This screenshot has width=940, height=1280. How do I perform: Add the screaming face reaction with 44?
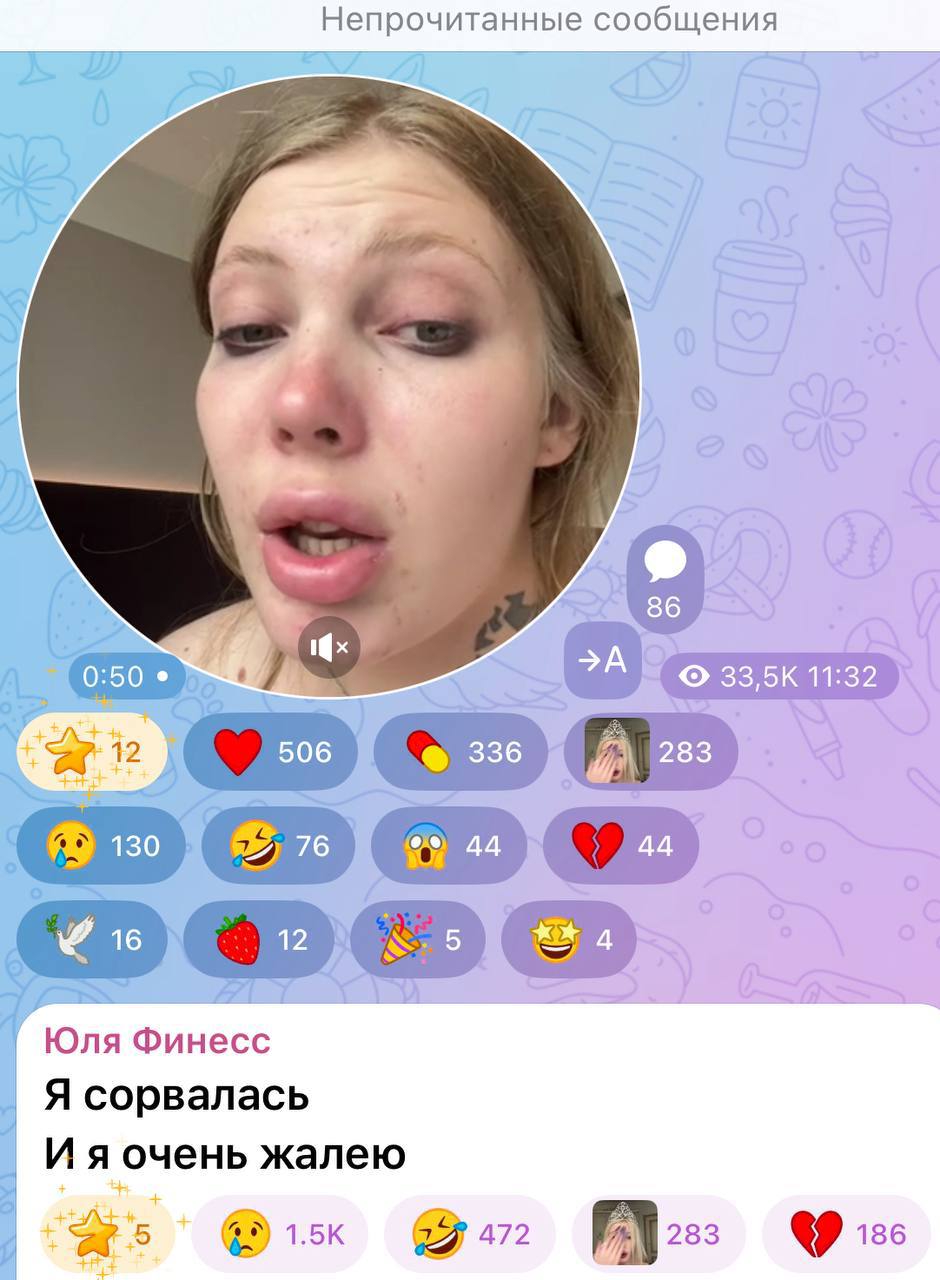pos(448,846)
